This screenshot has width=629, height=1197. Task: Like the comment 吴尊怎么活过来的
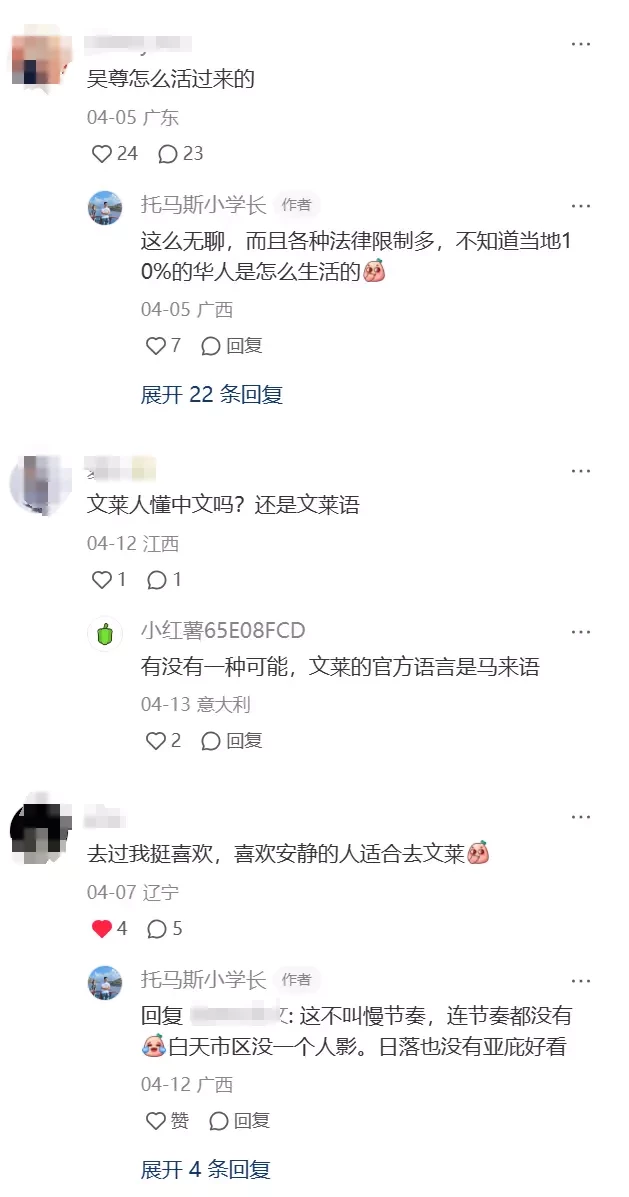(102, 154)
